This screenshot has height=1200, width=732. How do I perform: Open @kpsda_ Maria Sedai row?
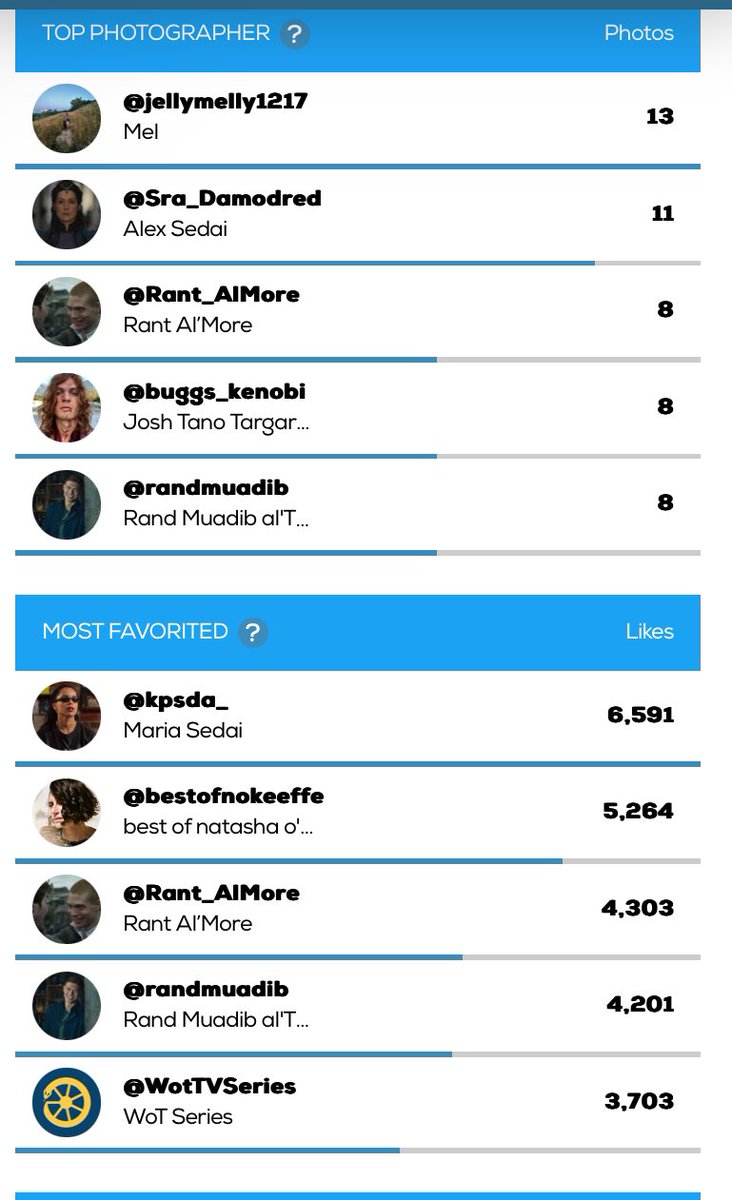[x=358, y=715]
